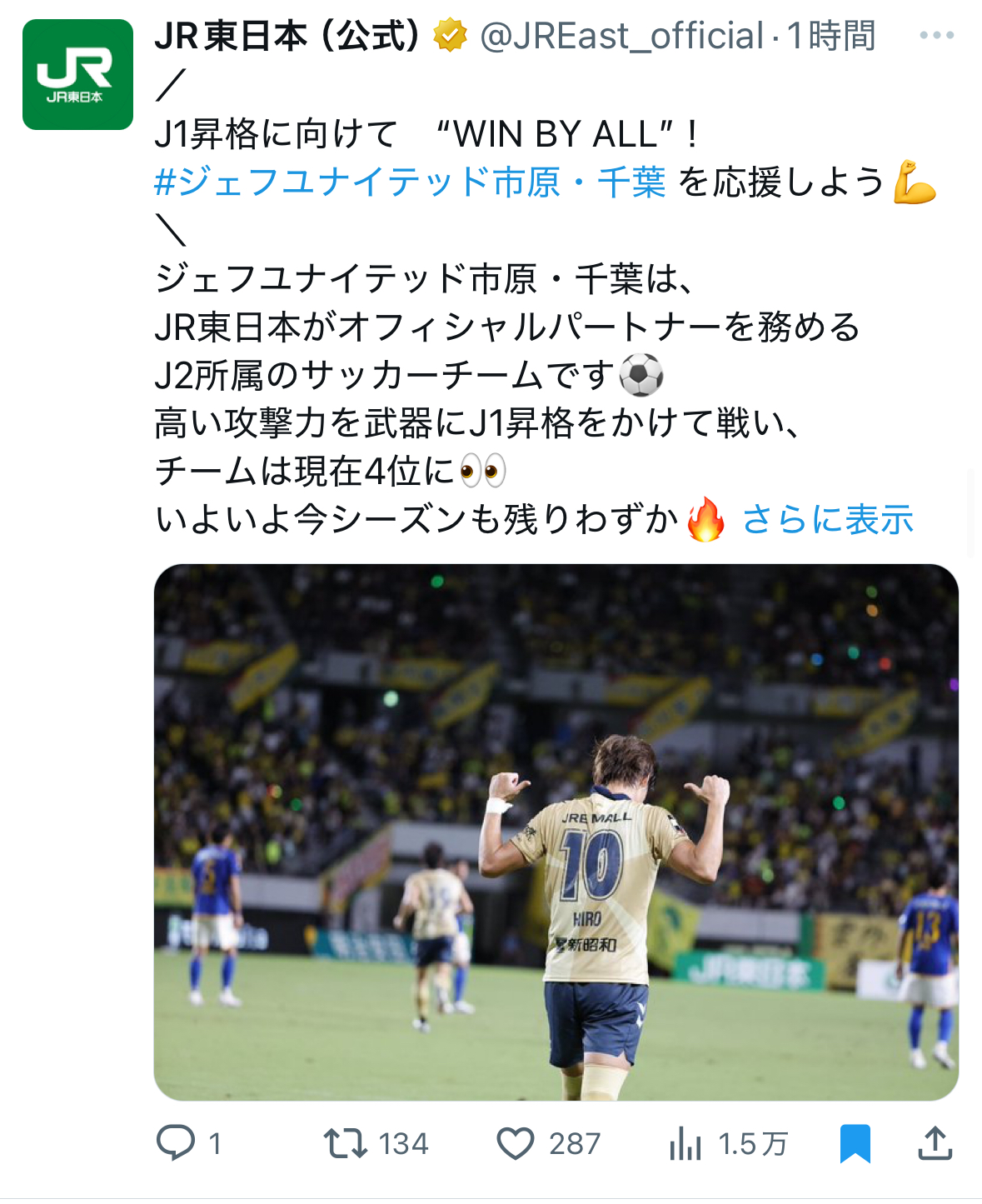This screenshot has height=1204, width=982.
Task: Like the JR東日本 post
Action: pos(516,1143)
